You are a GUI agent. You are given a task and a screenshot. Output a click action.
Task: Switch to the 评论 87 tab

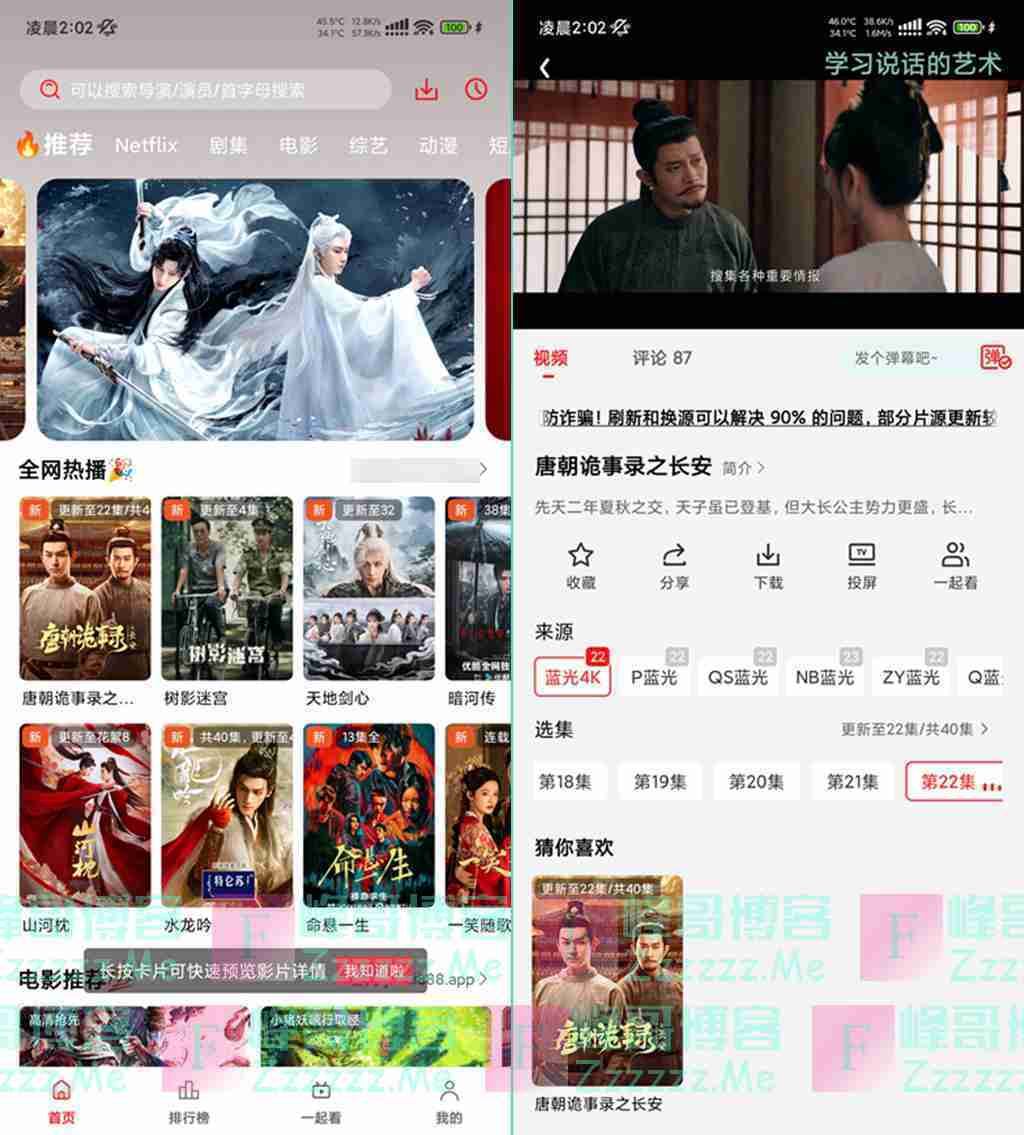point(661,358)
